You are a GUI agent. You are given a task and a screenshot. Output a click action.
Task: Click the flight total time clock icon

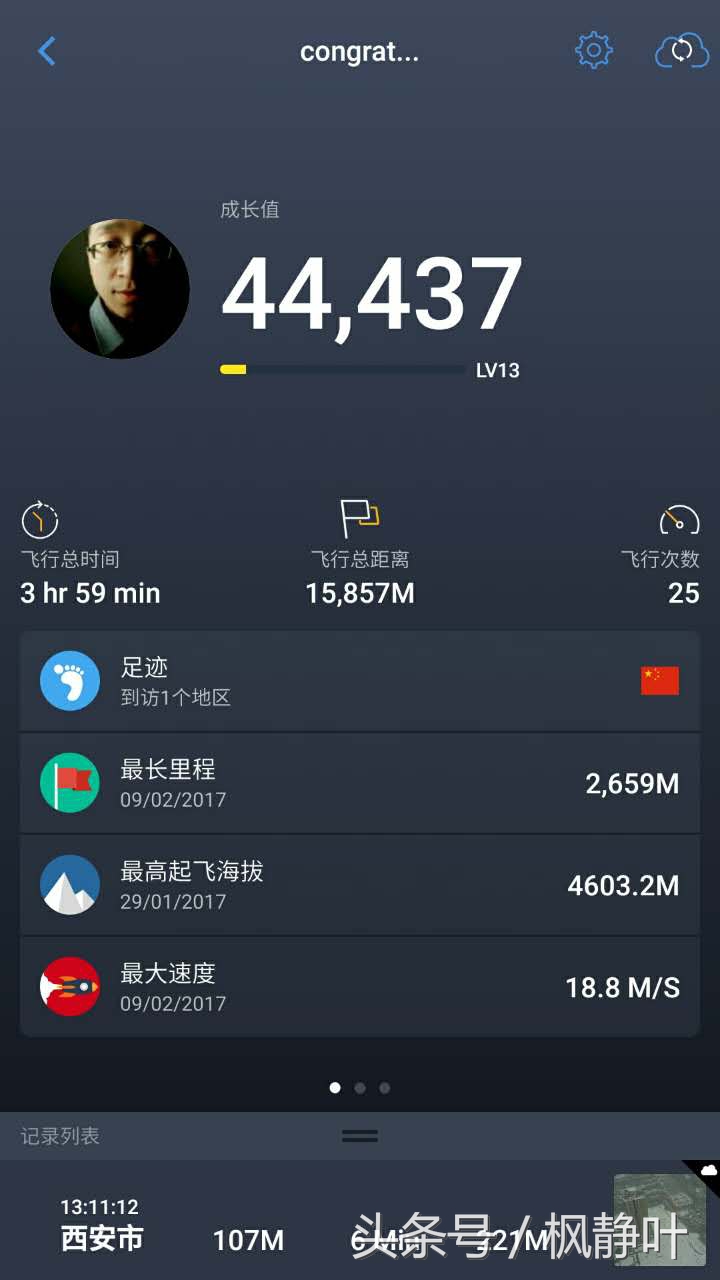[x=40, y=521]
